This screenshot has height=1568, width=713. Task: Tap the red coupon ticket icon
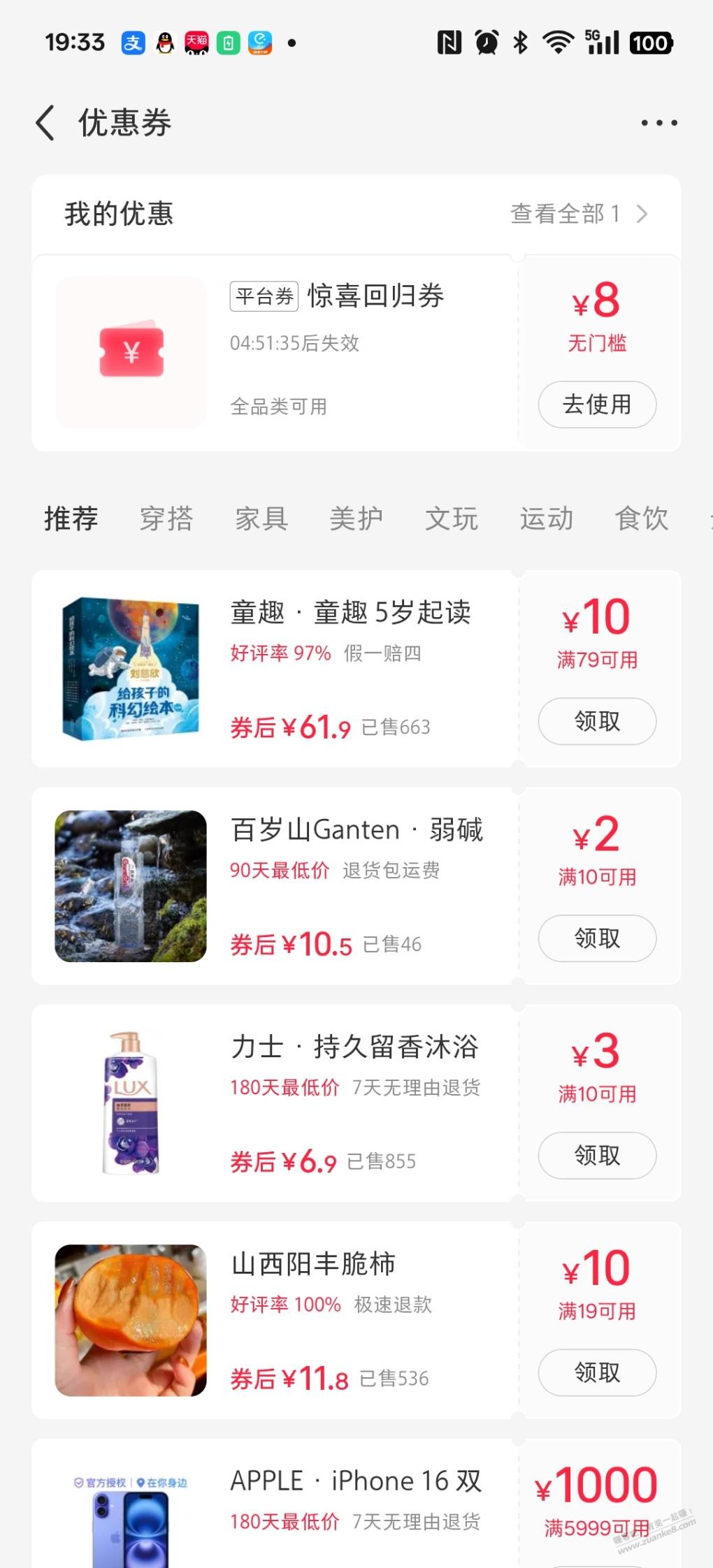[x=130, y=351]
